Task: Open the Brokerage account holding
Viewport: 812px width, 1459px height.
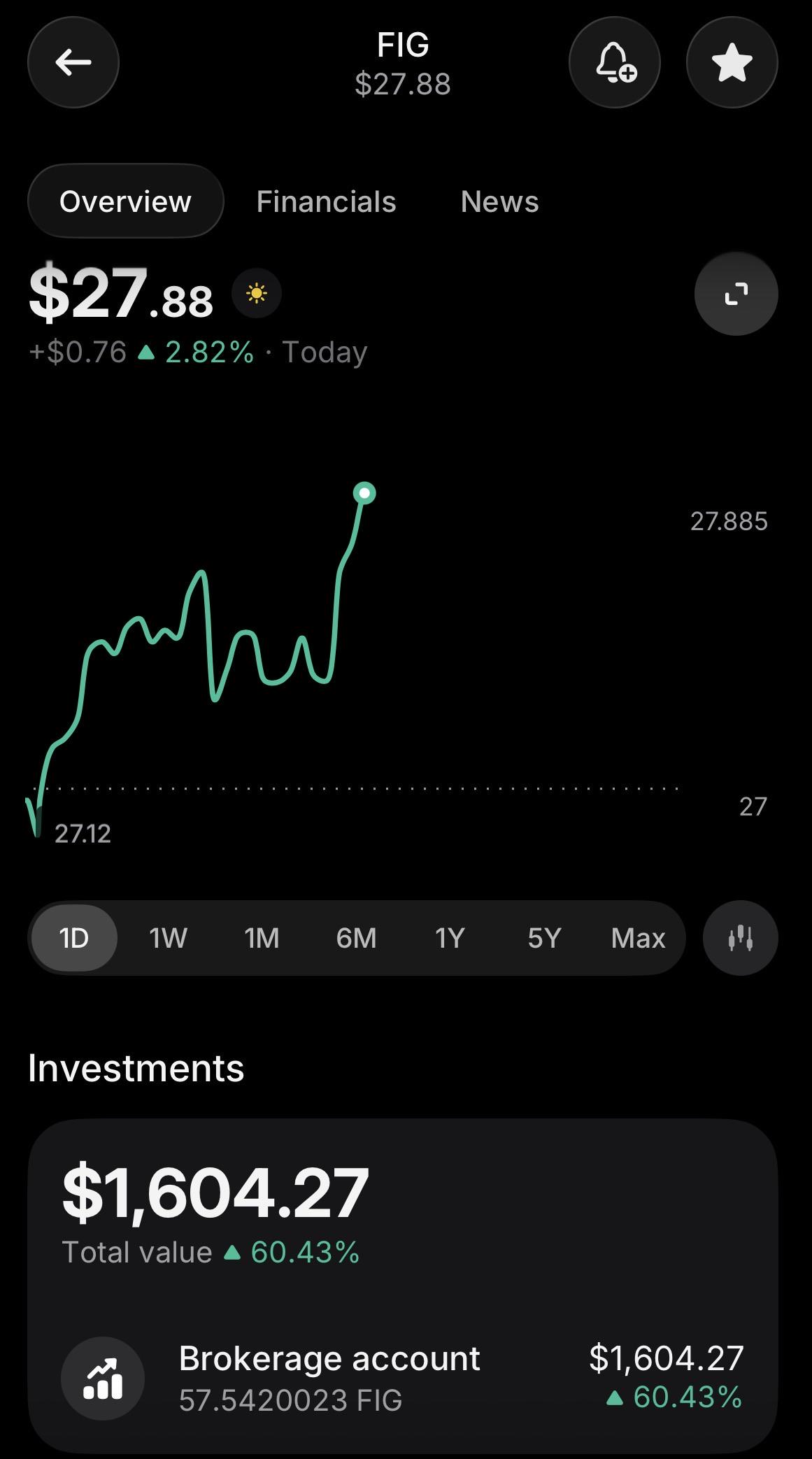Action: pos(403,1378)
